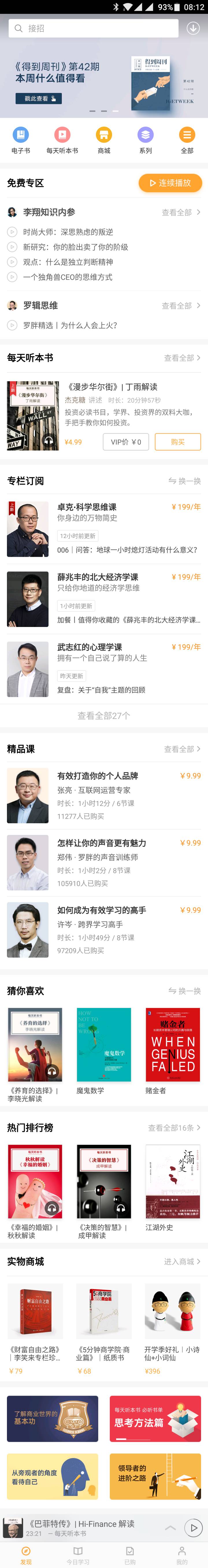The image size is (208, 1568).
Task: Select the VIP价 ¥0 option
Action: (x=126, y=441)
